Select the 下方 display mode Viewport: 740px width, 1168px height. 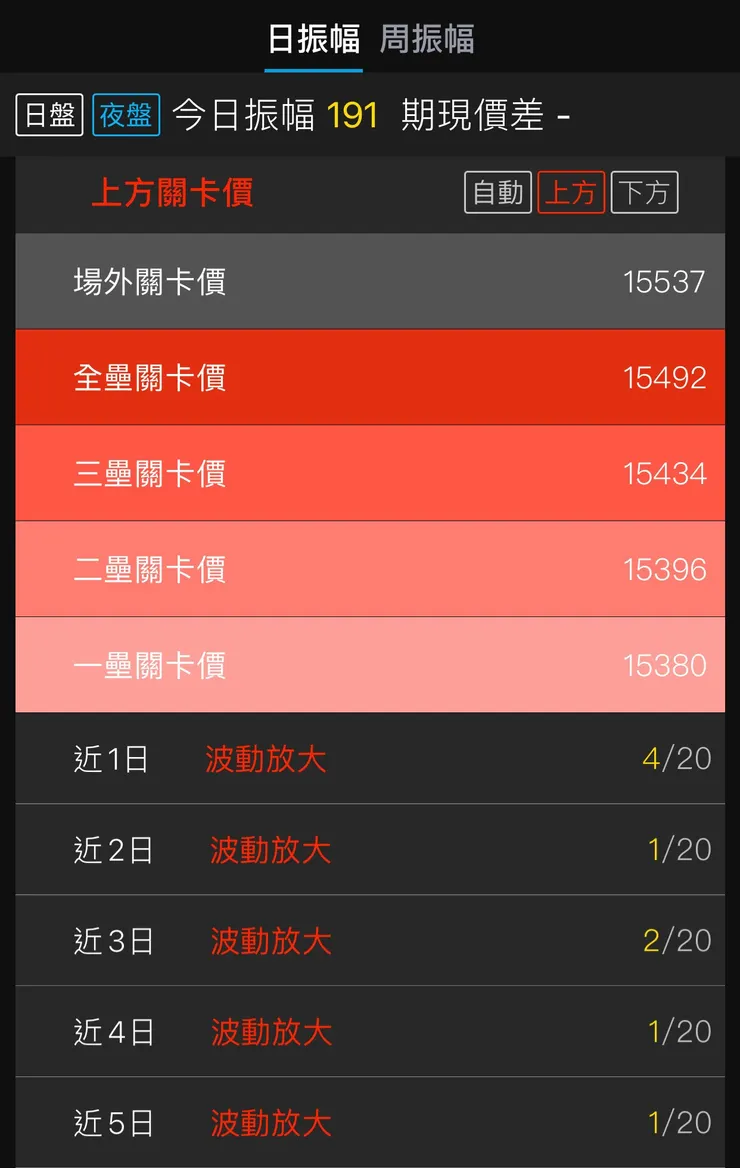coord(644,194)
